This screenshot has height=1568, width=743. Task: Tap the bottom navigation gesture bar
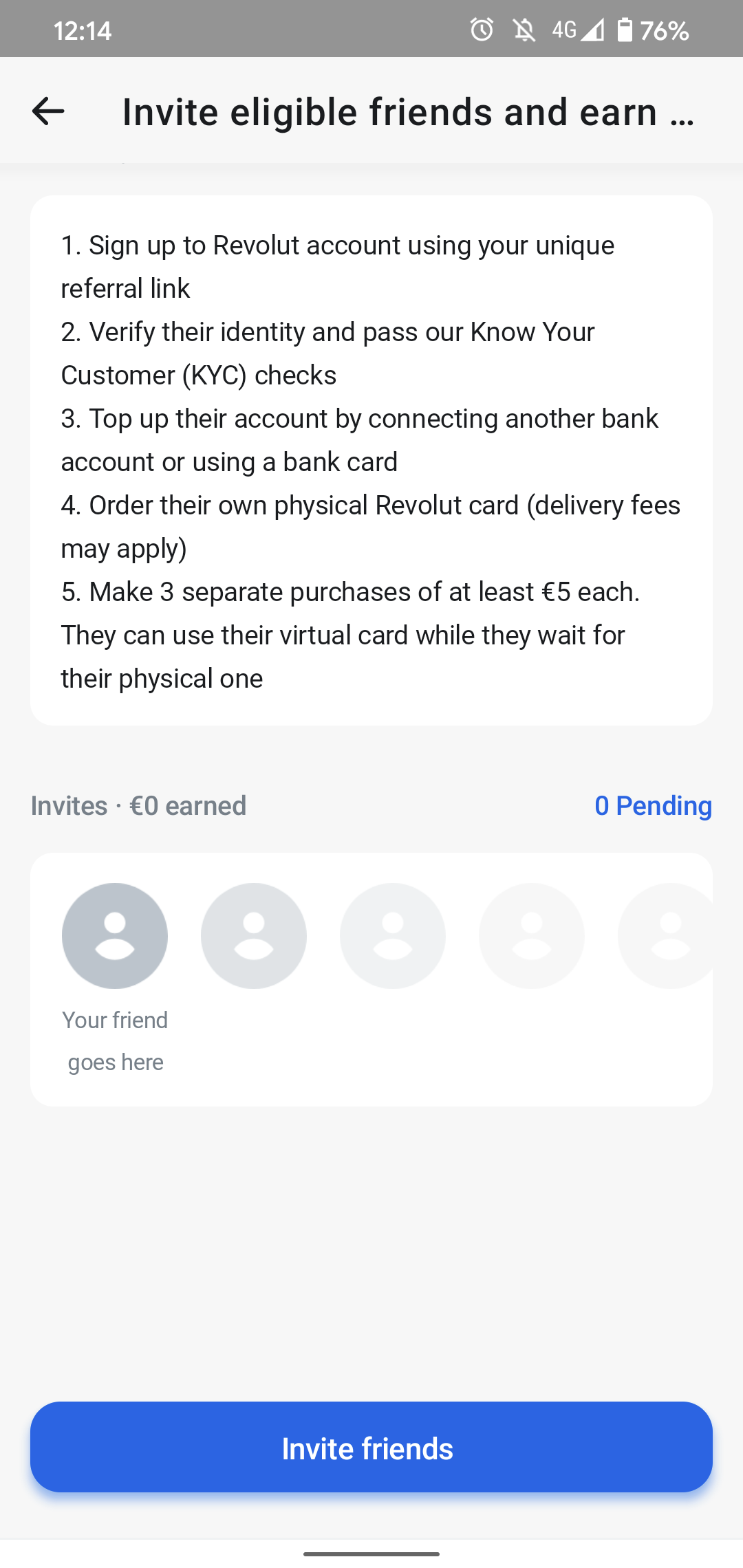[x=371, y=1554]
